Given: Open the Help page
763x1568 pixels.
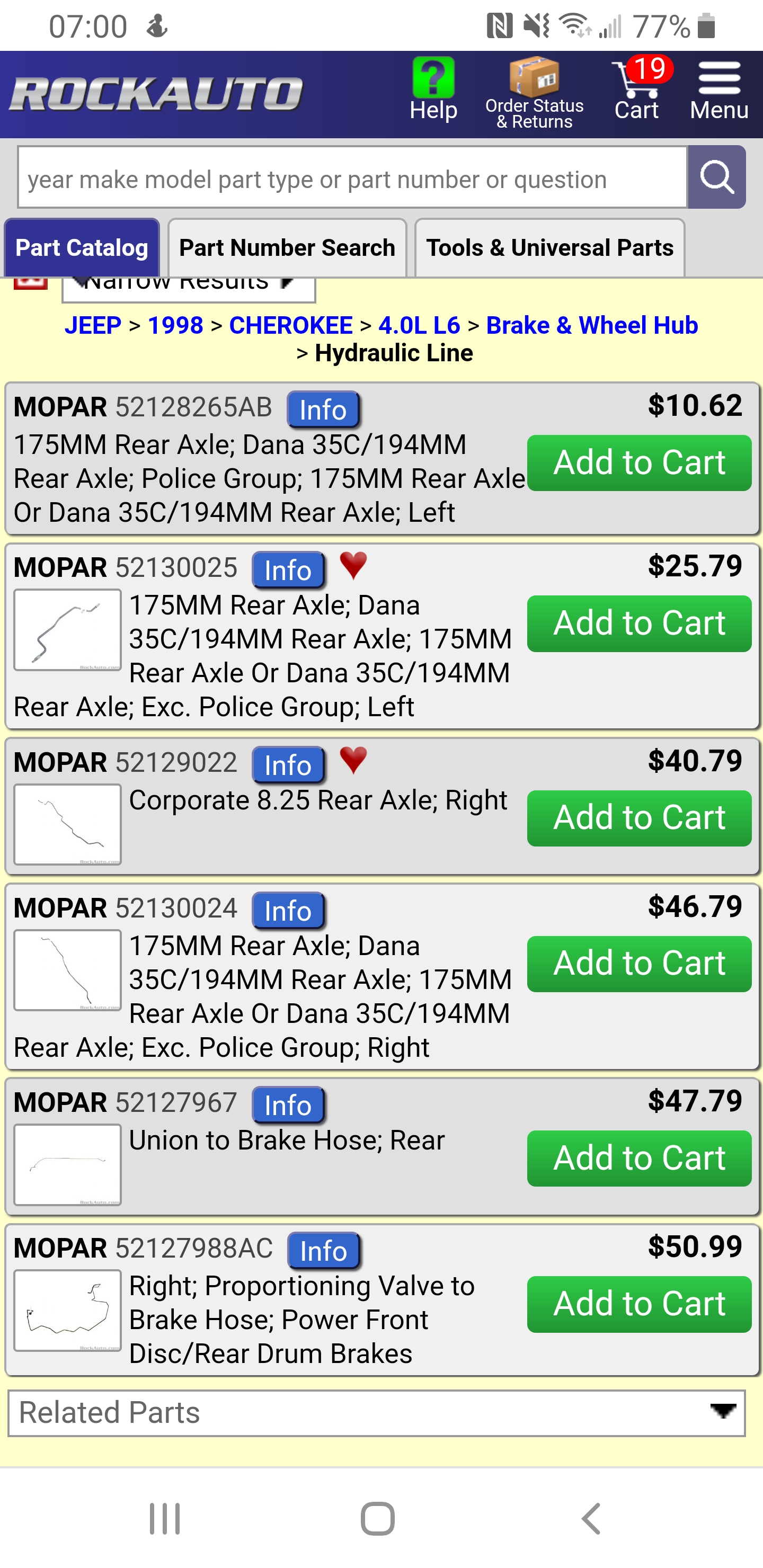Looking at the screenshot, I should (433, 90).
